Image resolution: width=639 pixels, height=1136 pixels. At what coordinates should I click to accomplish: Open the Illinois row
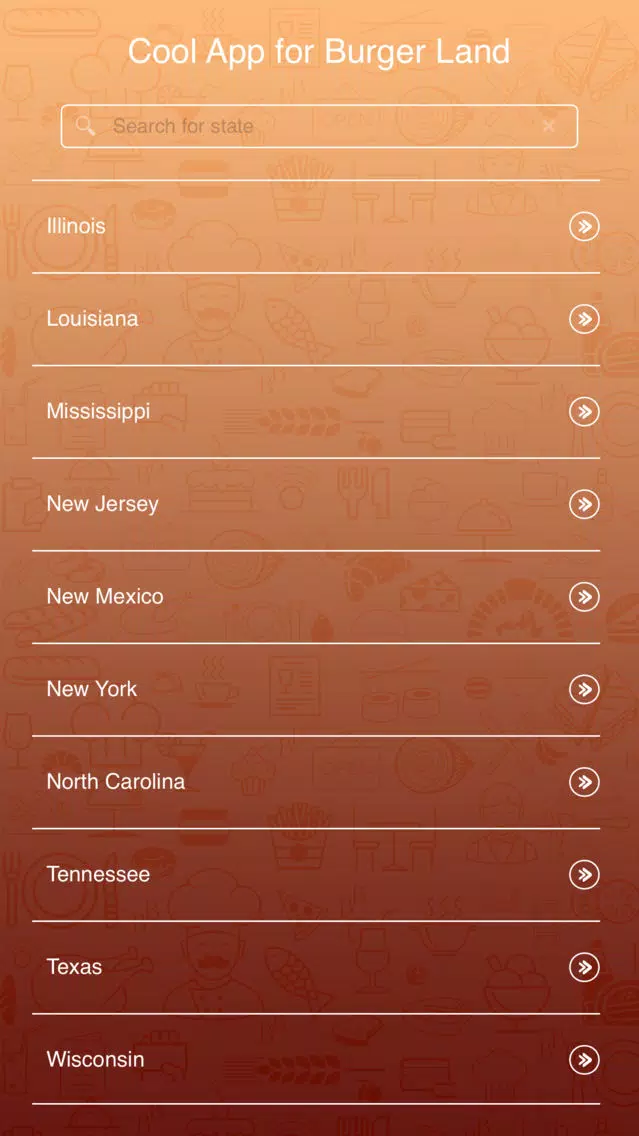pyautogui.click(x=316, y=227)
